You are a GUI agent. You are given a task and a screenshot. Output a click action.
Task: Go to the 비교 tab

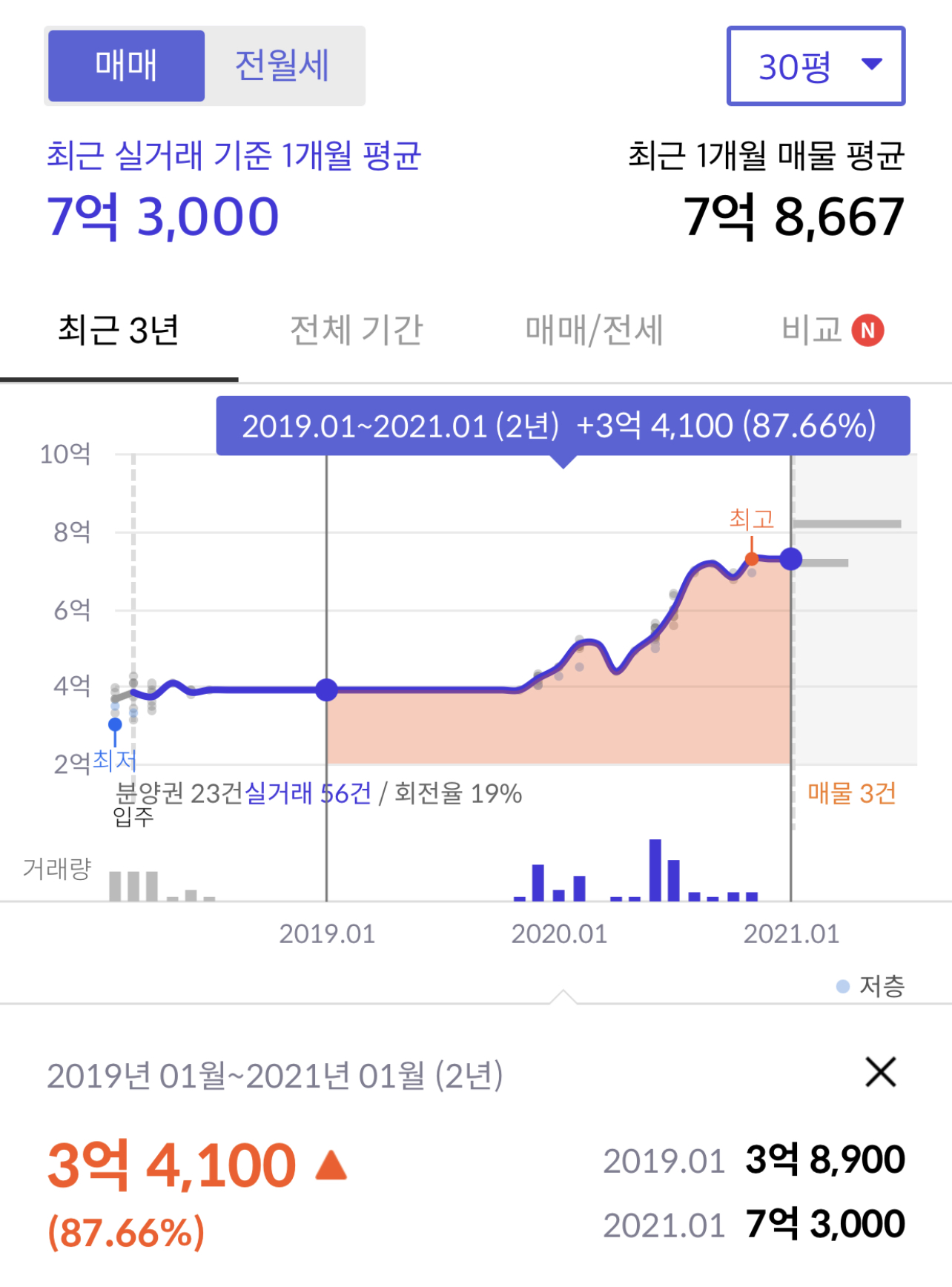tap(830, 331)
